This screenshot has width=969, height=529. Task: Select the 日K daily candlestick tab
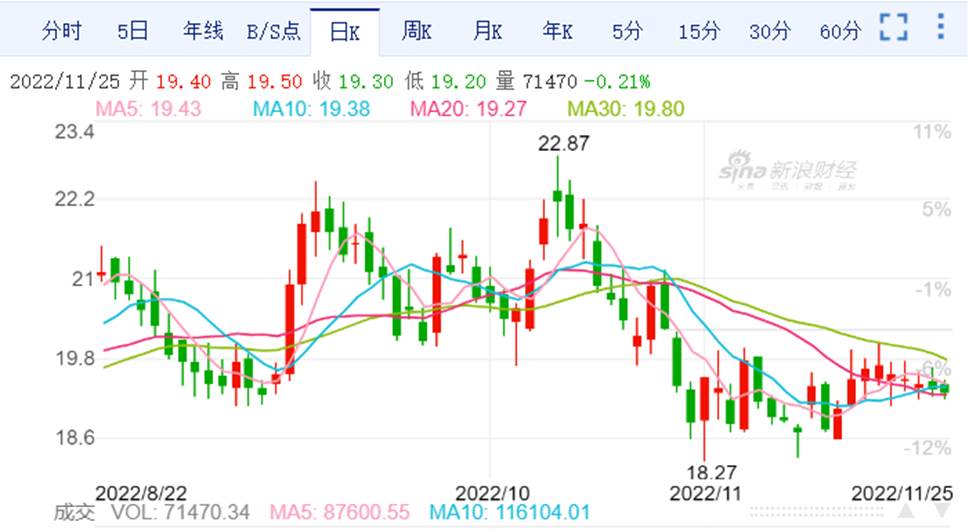[x=346, y=31]
